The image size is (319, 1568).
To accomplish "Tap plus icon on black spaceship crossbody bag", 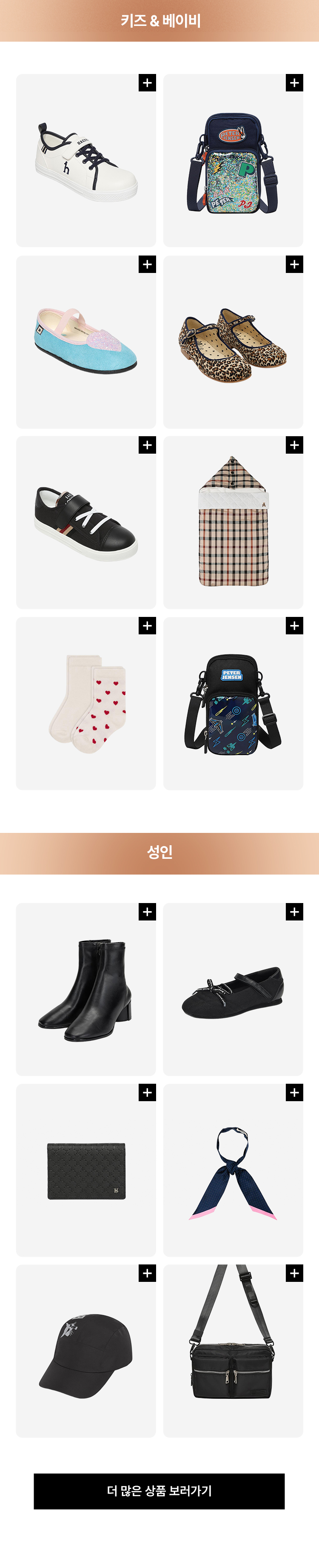I will pyautogui.click(x=294, y=626).
